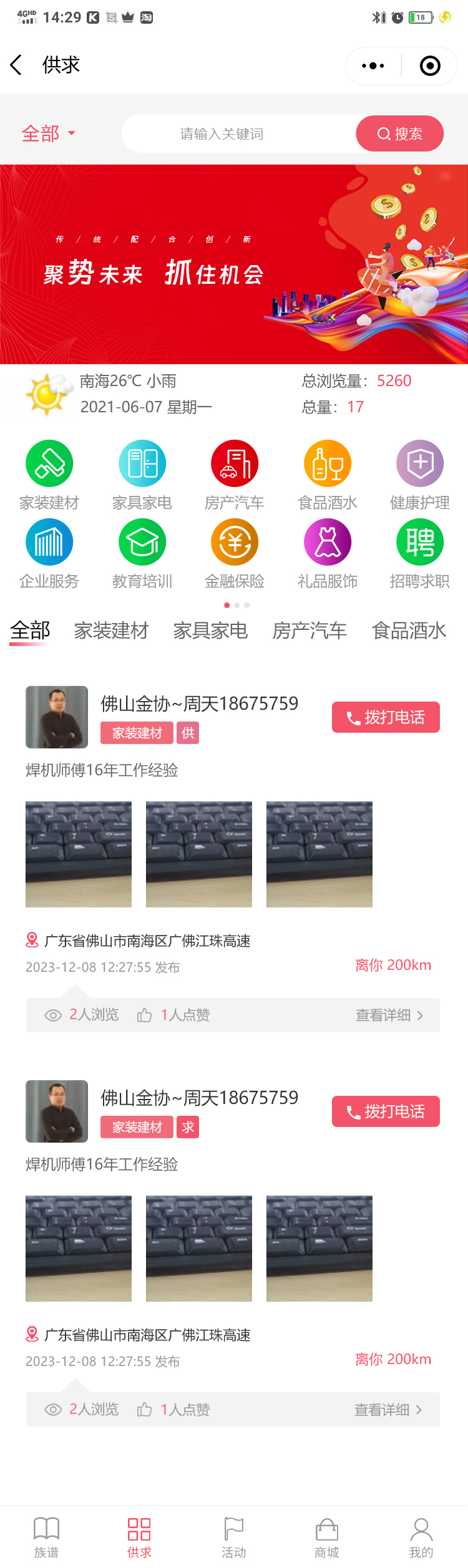The width and height of the screenshot is (468, 1568).
Task: View details of the 供 listing
Action: click(389, 1015)
